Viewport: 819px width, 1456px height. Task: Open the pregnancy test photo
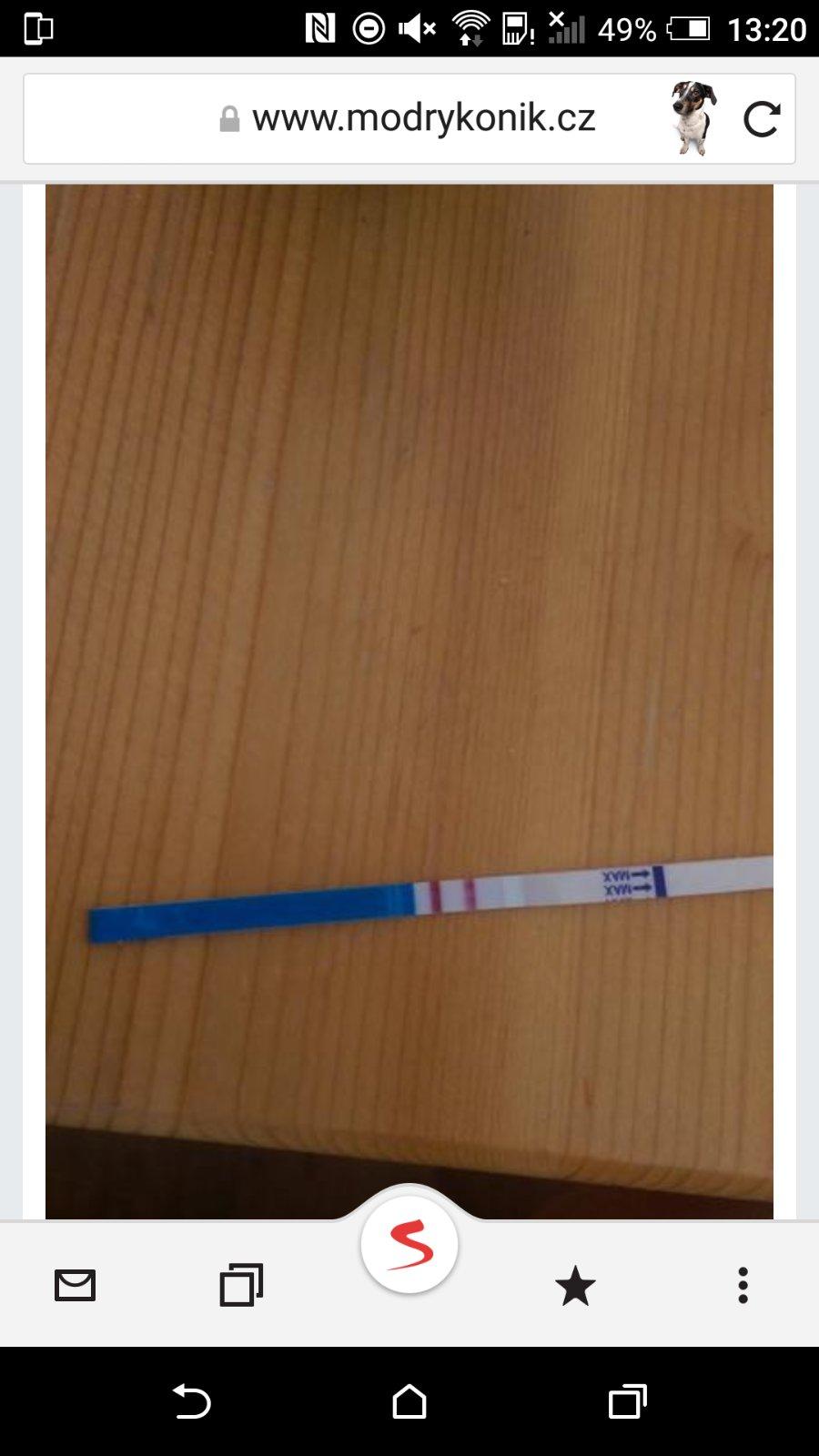[x=409, y=701]
